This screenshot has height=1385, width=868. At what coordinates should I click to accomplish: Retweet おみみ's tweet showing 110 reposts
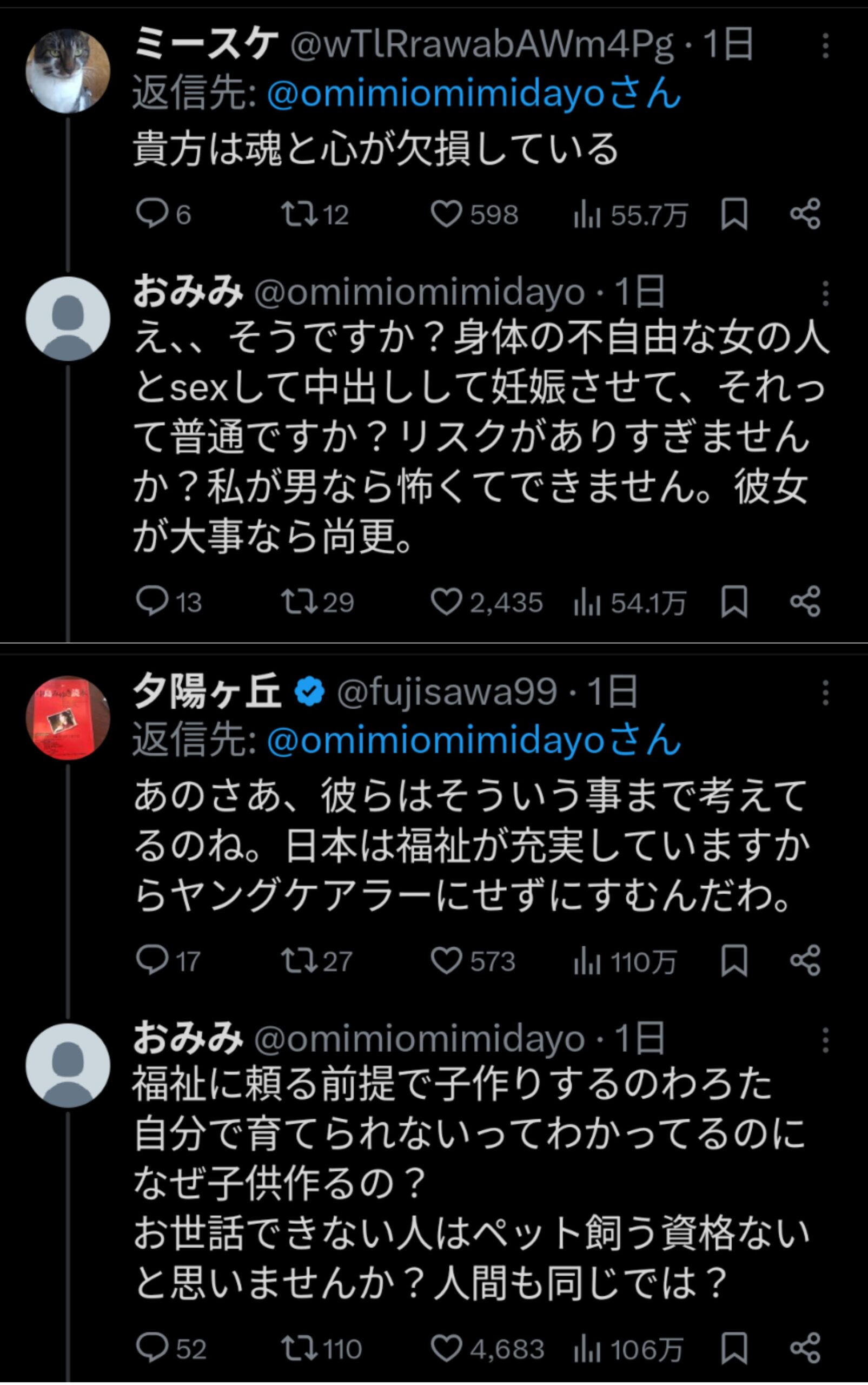299,1349
